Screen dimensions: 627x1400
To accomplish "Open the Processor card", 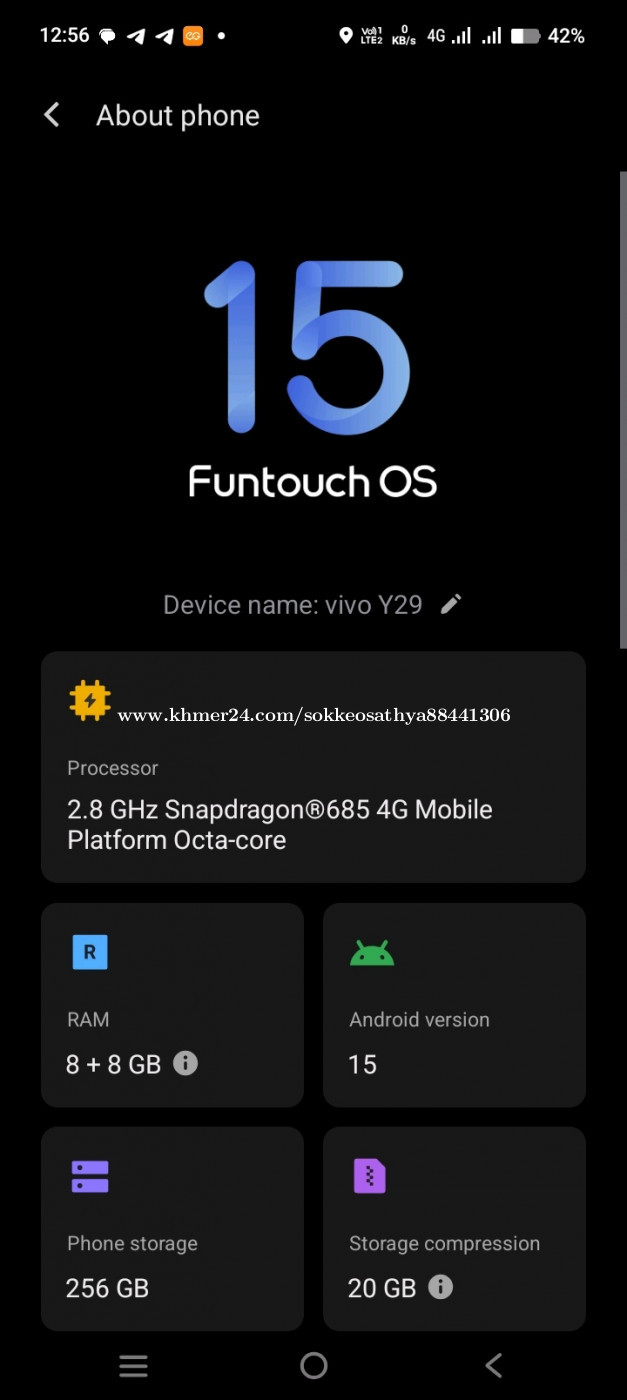I will click(x=313, y=767).
